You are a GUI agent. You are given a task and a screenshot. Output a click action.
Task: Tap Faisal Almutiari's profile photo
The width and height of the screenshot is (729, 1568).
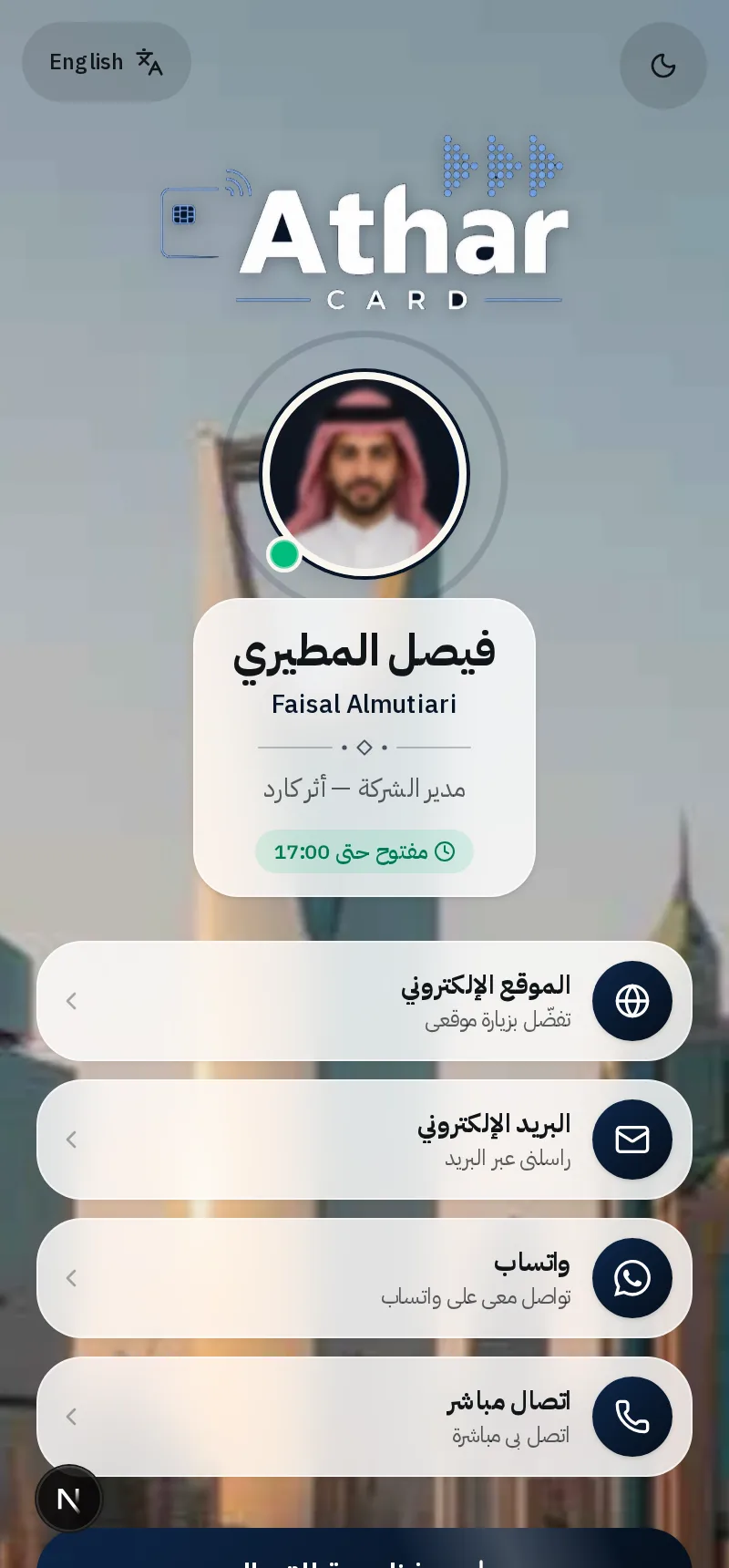(x=364, y=474)
